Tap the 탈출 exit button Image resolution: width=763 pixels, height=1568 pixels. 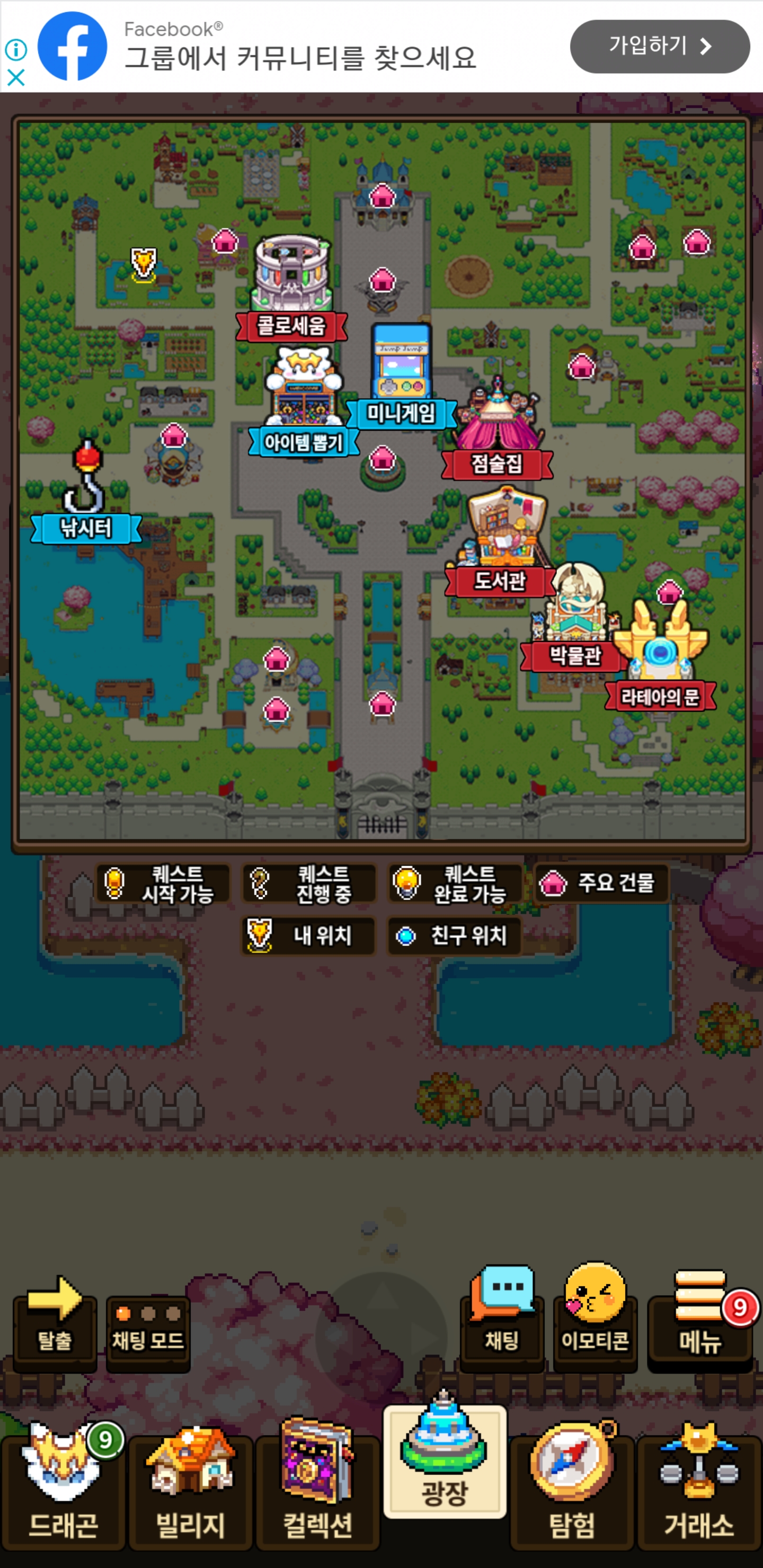55,1323
